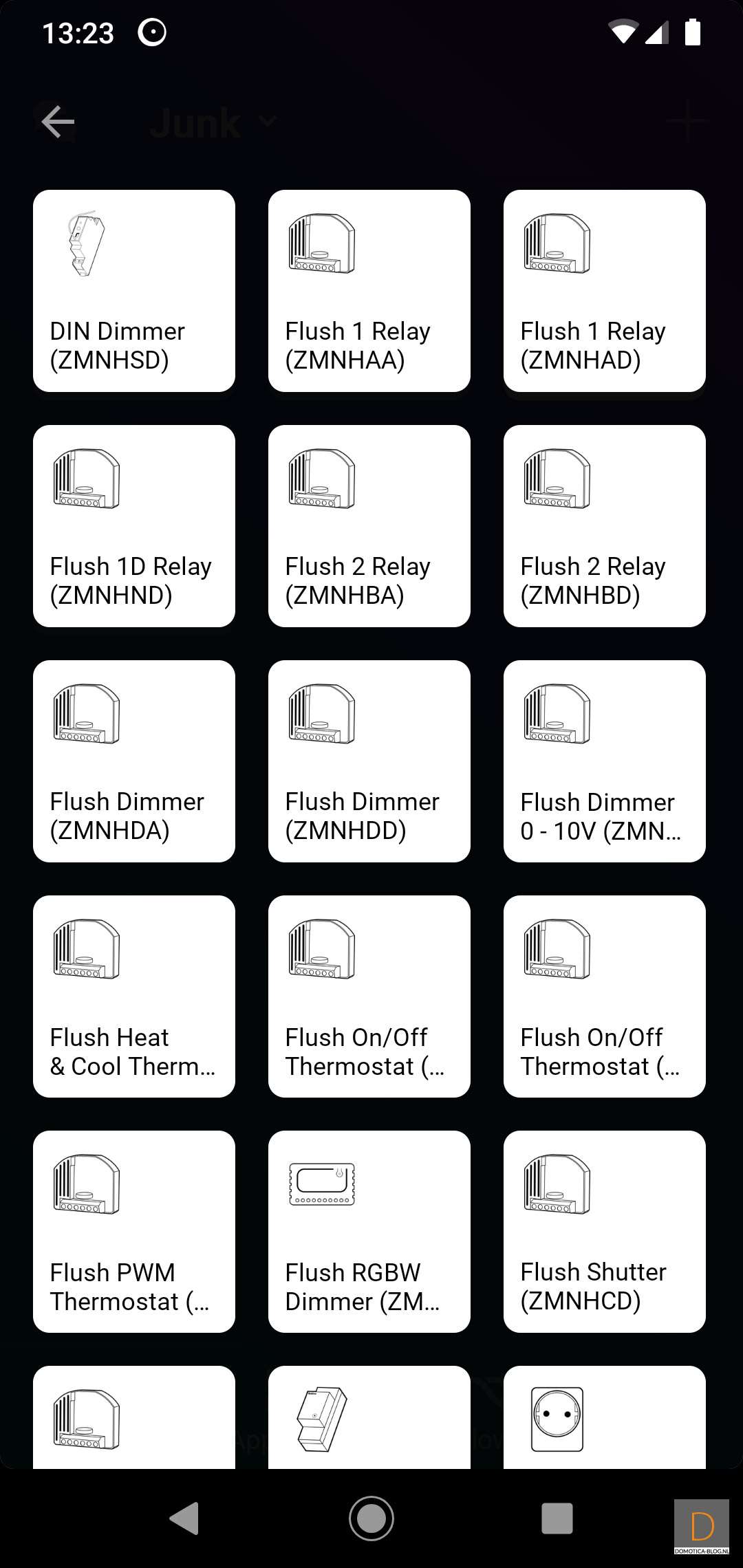Select Flush Heat & Cool Thermostat

[x=134, y=997]
